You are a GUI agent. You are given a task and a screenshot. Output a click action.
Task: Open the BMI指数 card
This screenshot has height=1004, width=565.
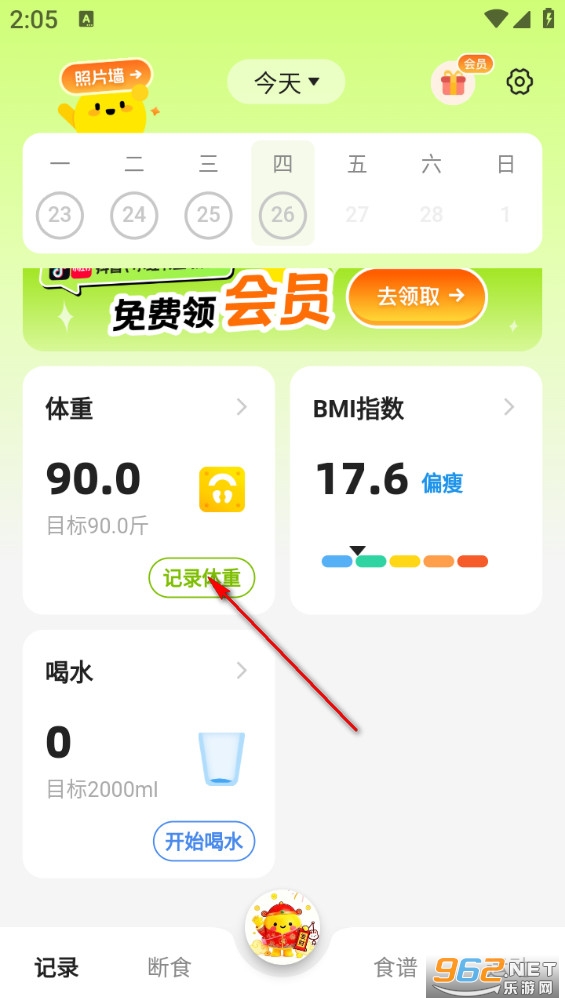coord(416,490)
